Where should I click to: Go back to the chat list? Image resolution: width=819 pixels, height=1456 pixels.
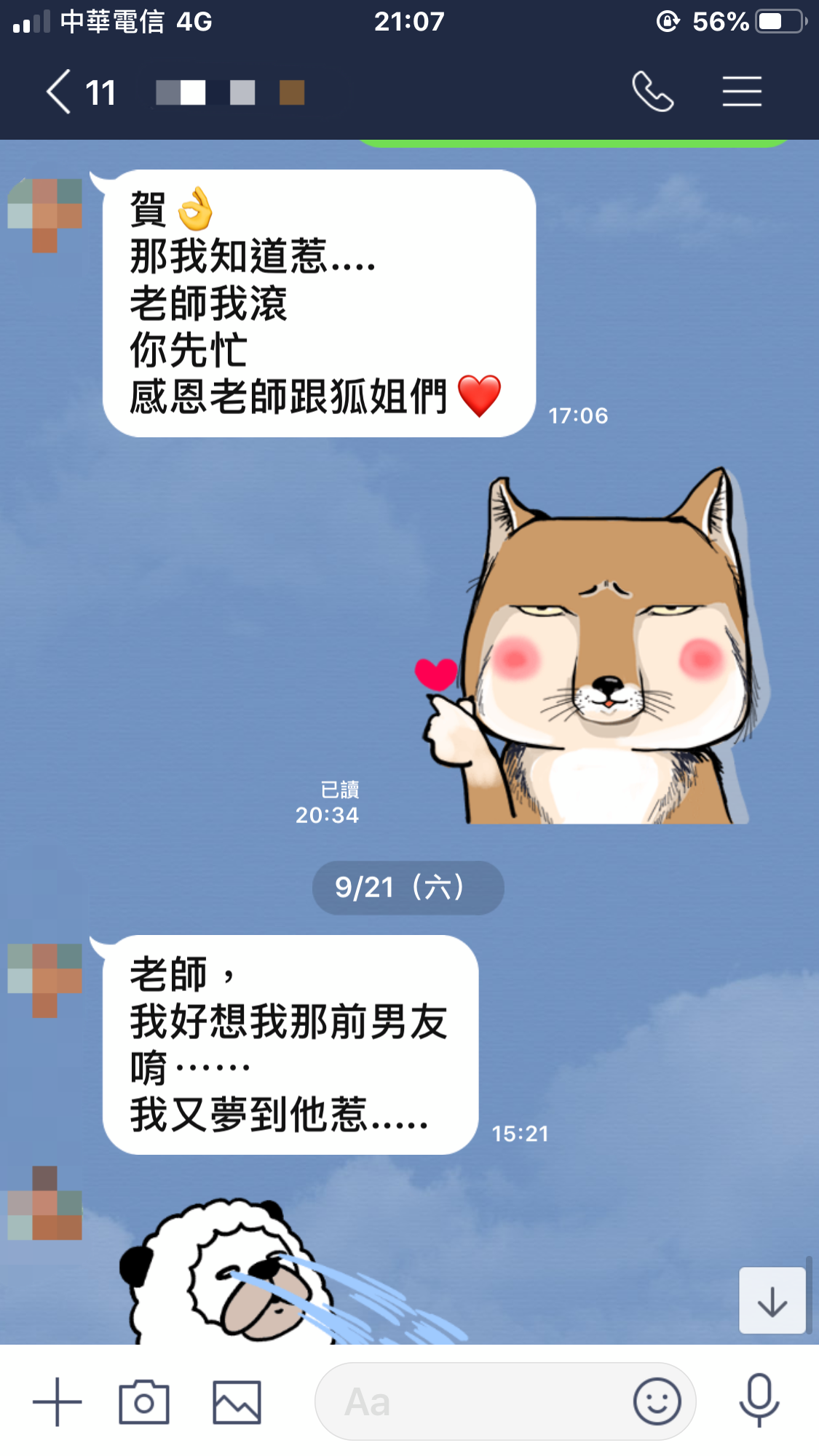60,92
